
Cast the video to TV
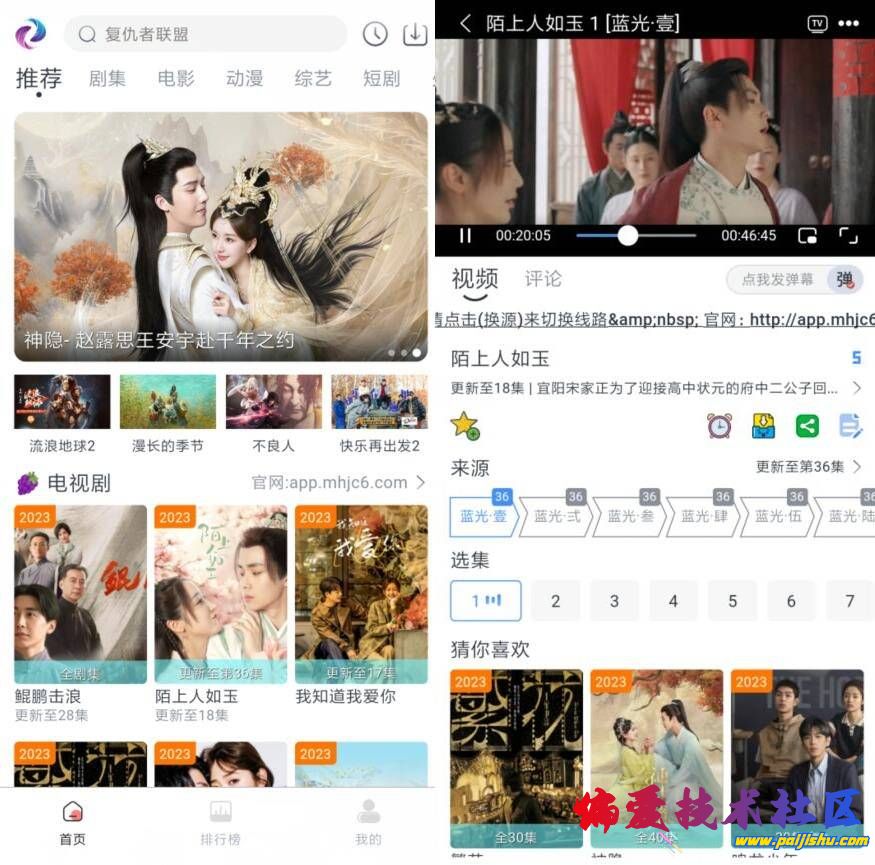(817, 22)
